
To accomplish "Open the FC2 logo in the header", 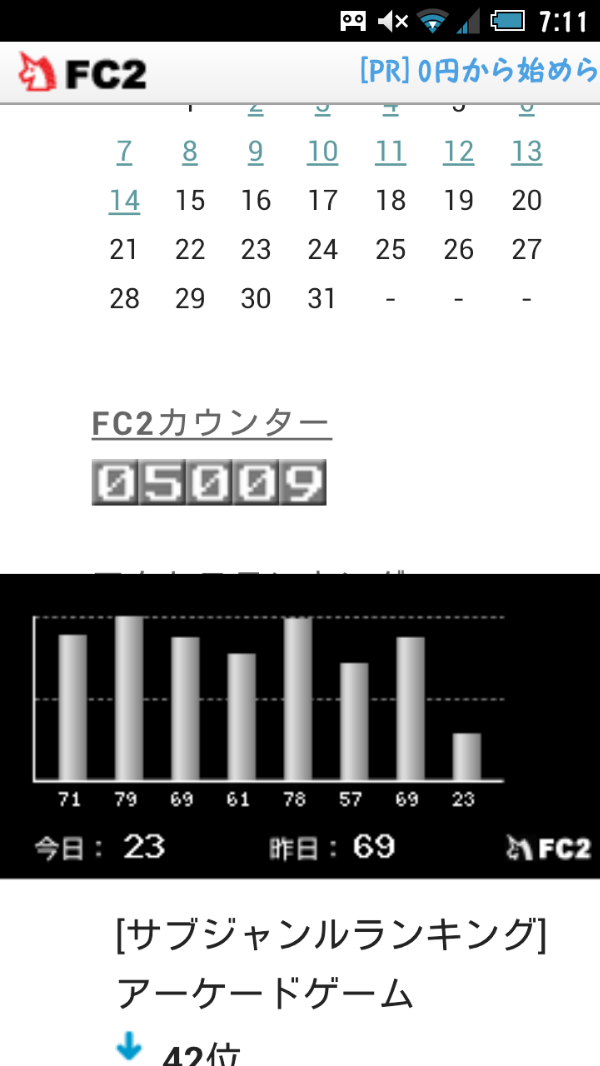I will coord(82,72).
